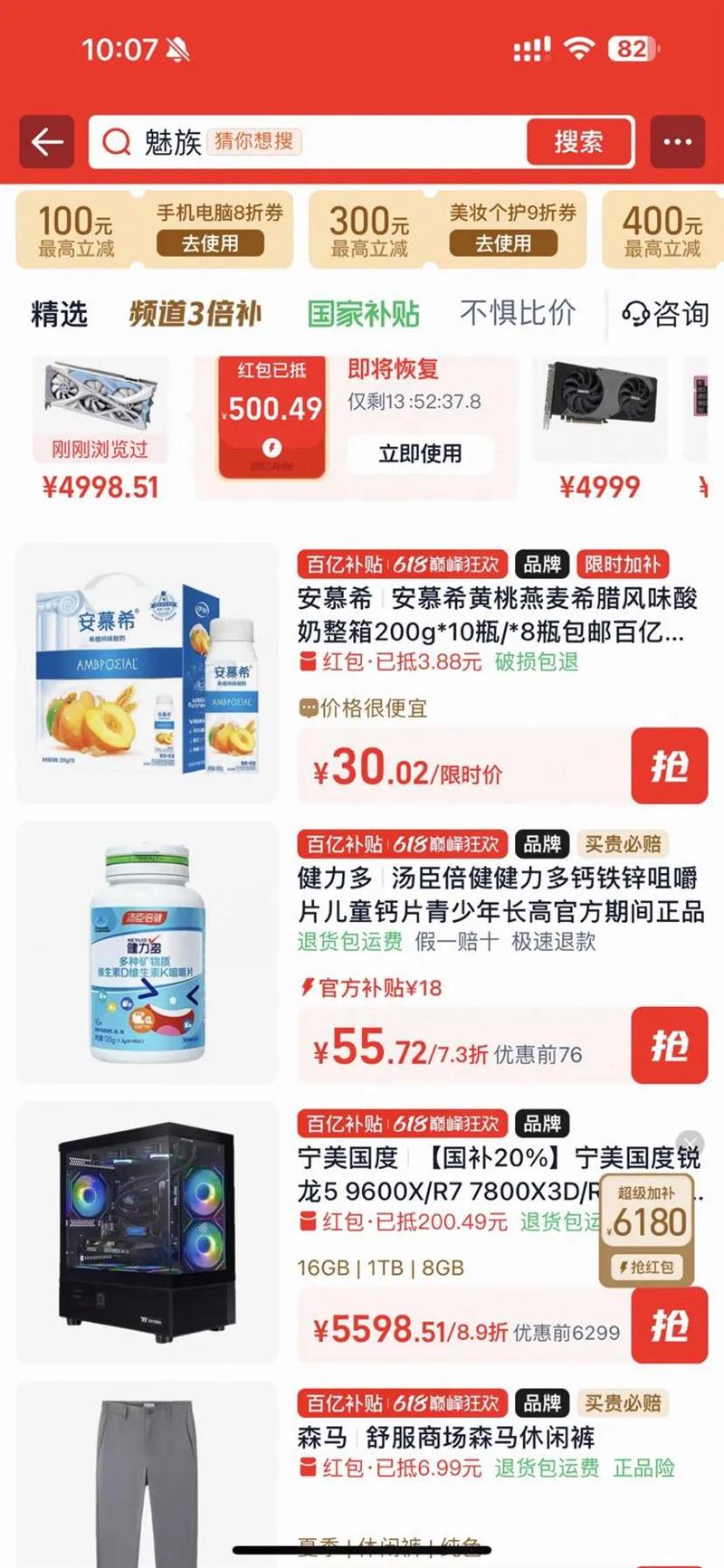
Task: Hit the 搜索 button
Action: click(x=578, y=142)
